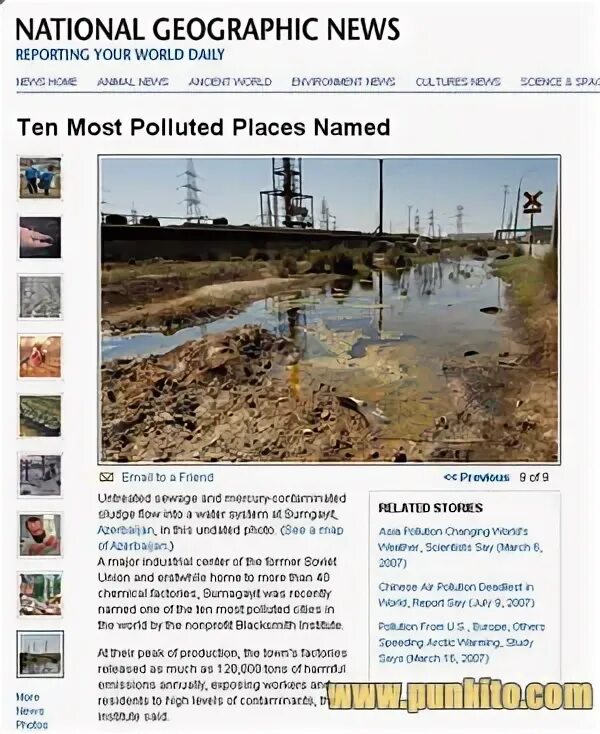
Task: View the thumbnail showing a hand
Action: click(x=40, y=237)
